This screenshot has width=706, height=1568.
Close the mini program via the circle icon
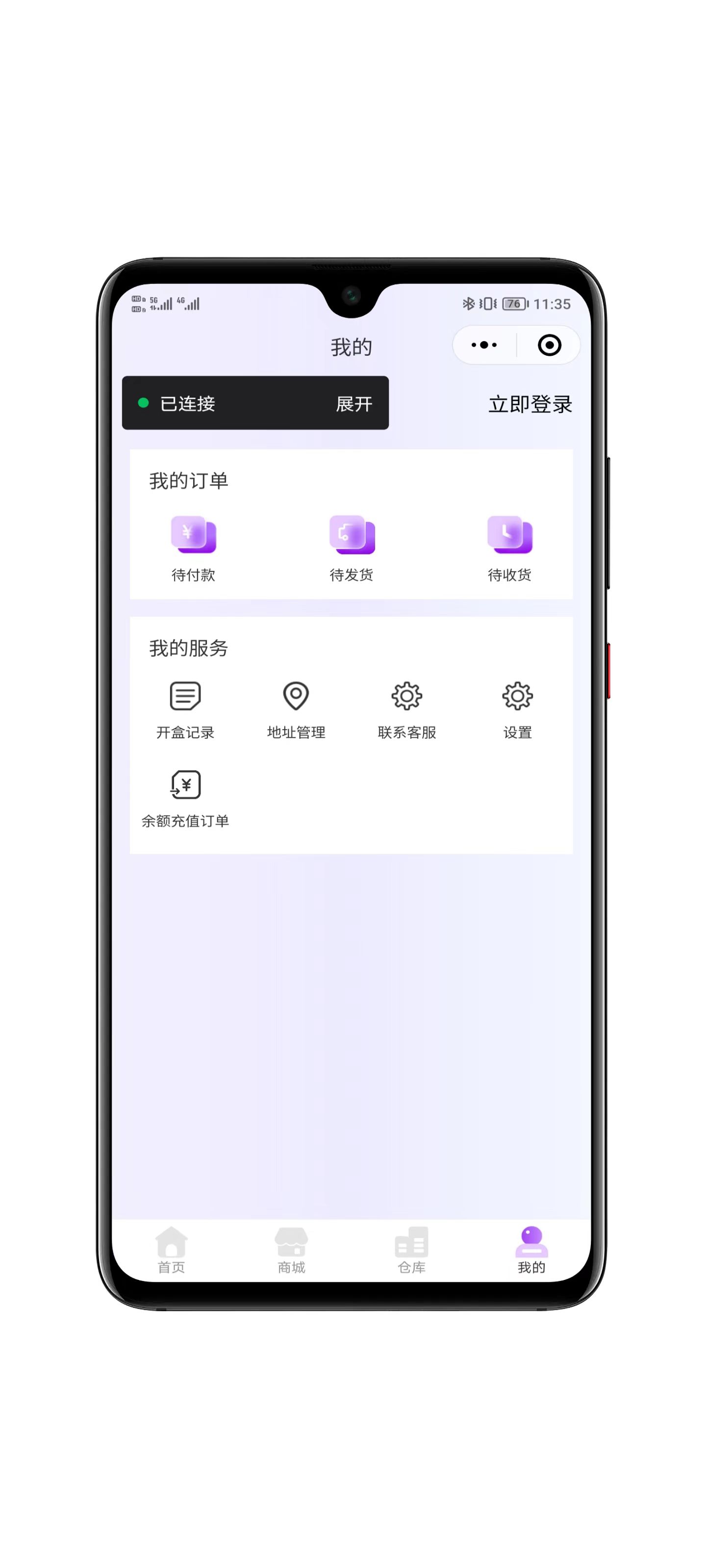point(549,345)
